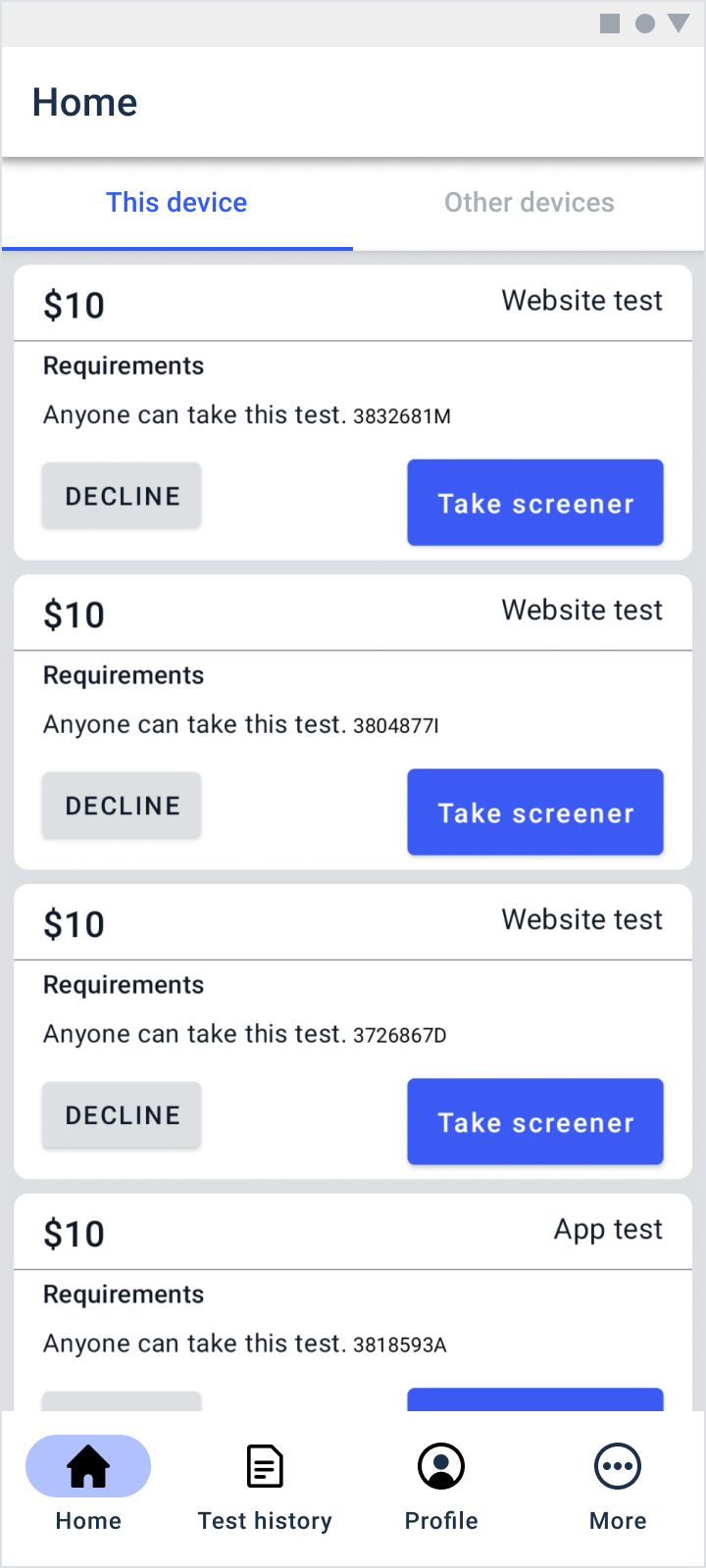
Task: Open Test history in bottom navigation
Action: coord(265,1487)
